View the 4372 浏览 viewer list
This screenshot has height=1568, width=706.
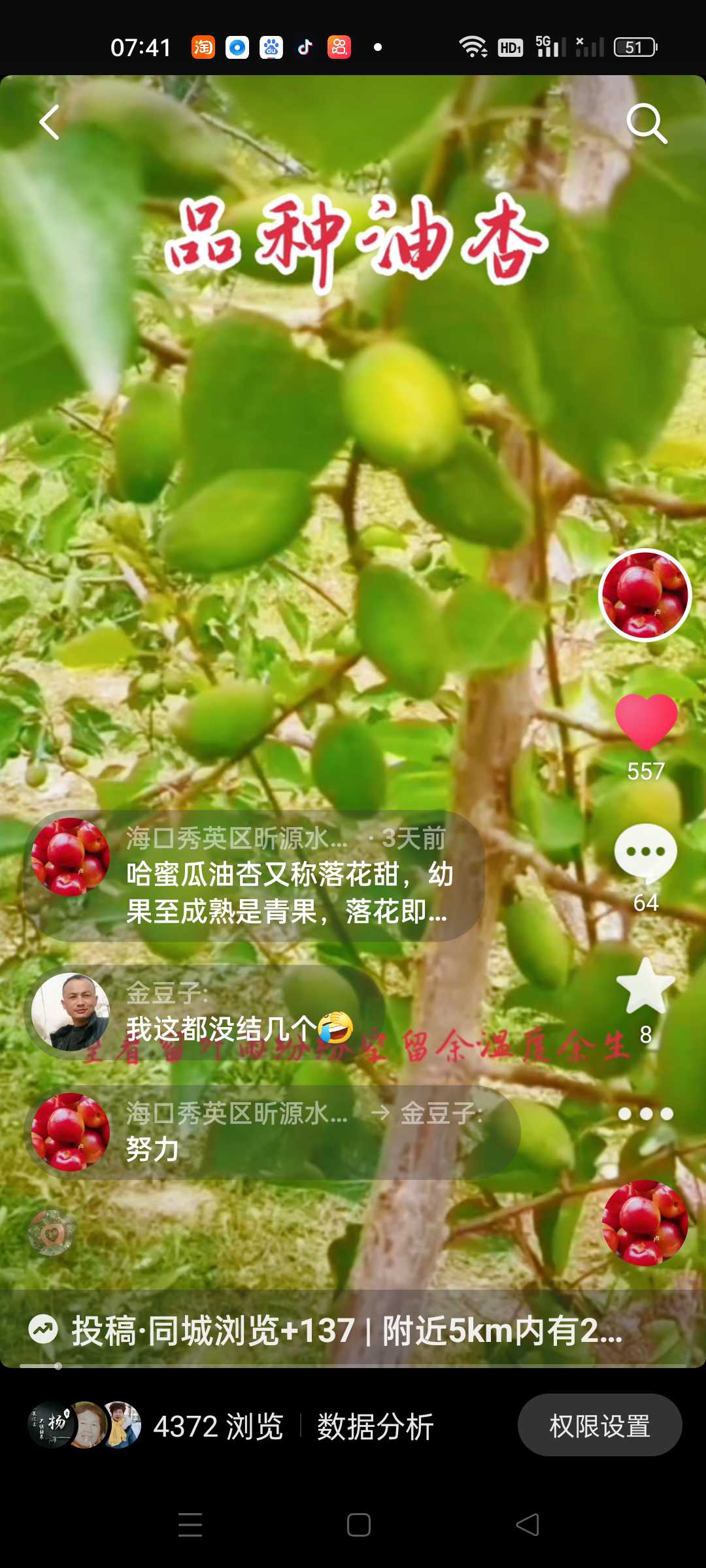click(x=156, y=1426)
